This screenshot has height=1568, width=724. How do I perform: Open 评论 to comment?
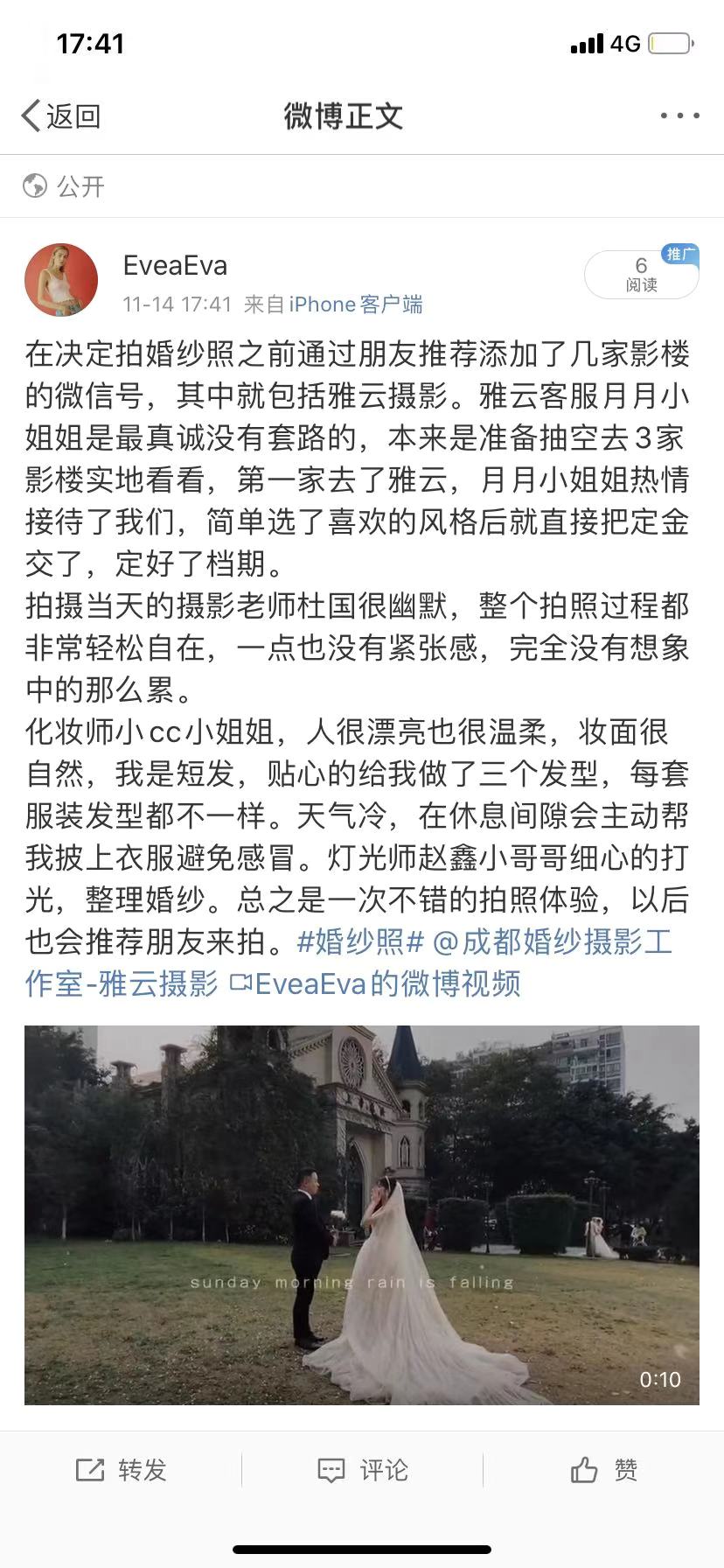tap(362, 1470)
